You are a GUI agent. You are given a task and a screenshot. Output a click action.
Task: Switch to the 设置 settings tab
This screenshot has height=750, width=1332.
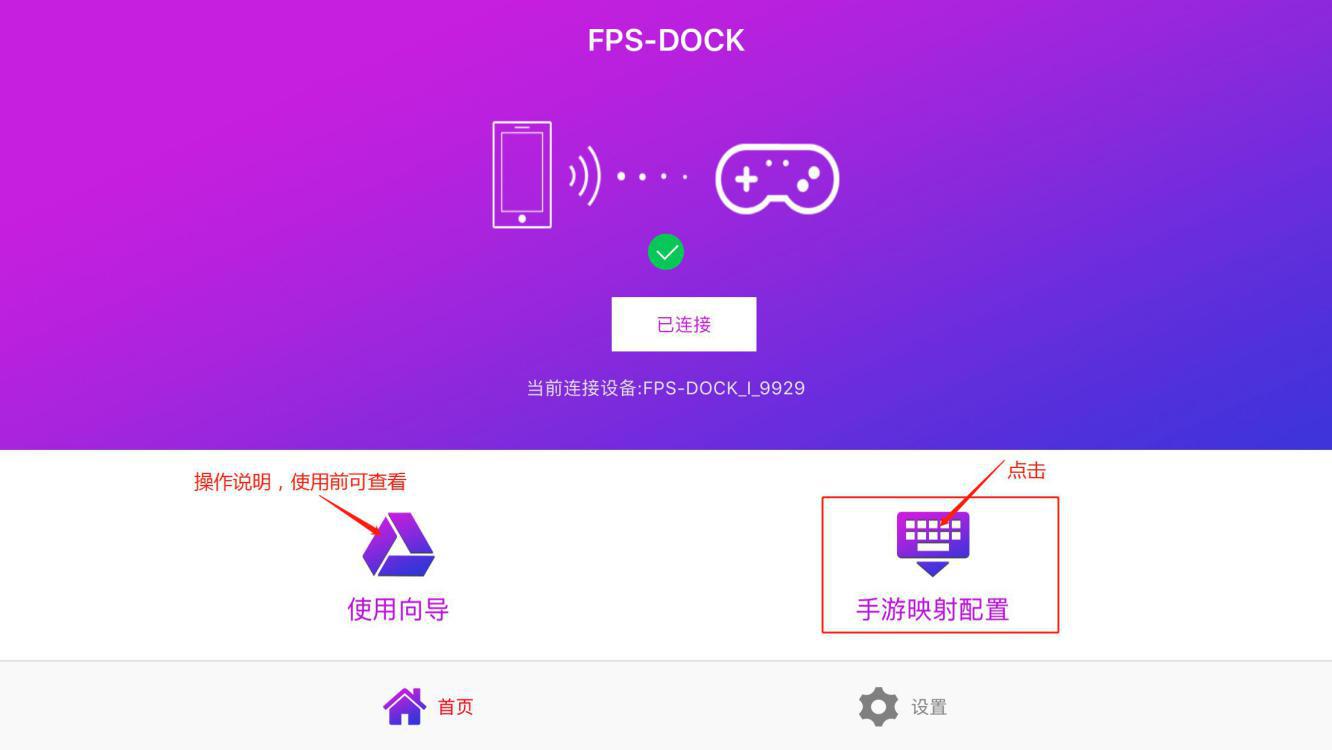click(903, 706)
